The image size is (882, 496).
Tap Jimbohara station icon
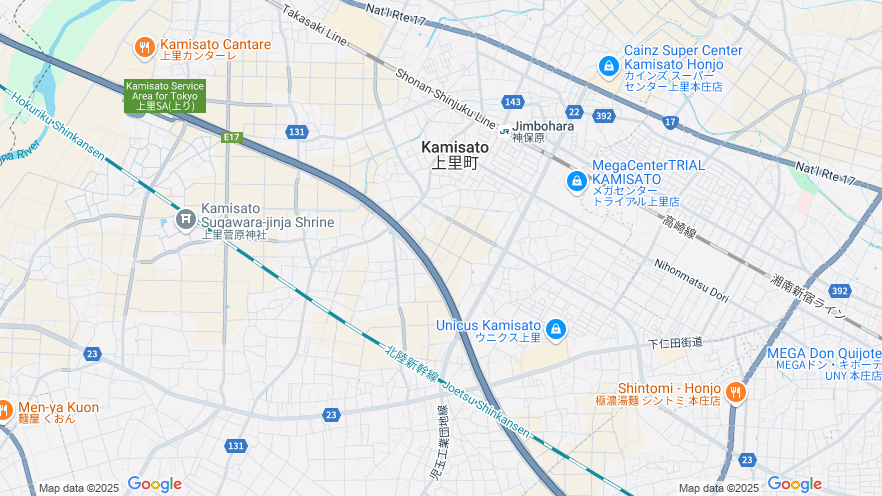click(x=504, y=128)
